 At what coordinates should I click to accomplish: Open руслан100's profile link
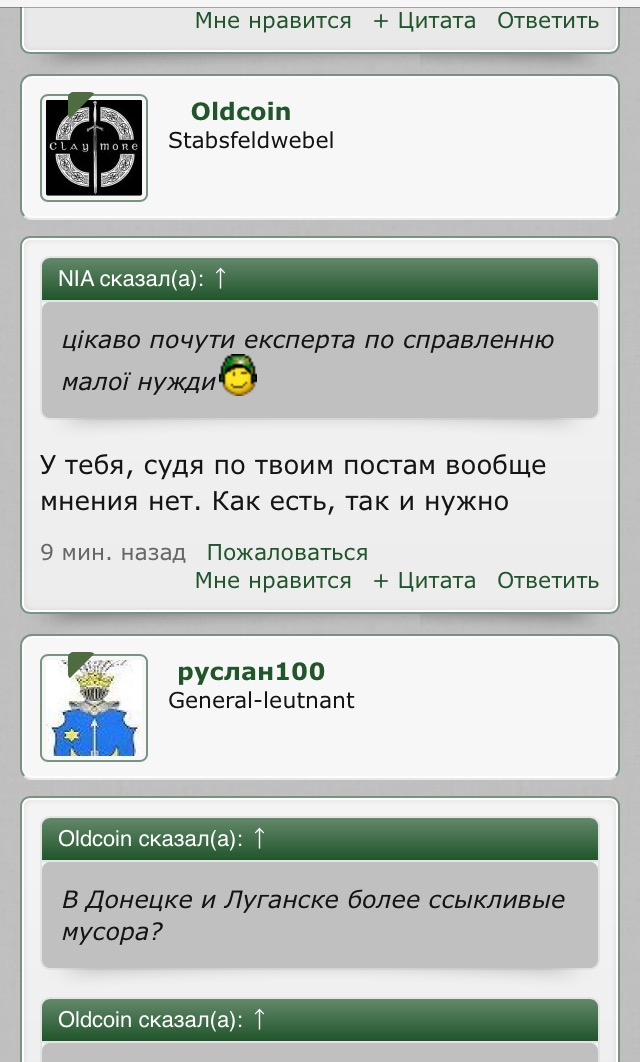click(251, 671)
